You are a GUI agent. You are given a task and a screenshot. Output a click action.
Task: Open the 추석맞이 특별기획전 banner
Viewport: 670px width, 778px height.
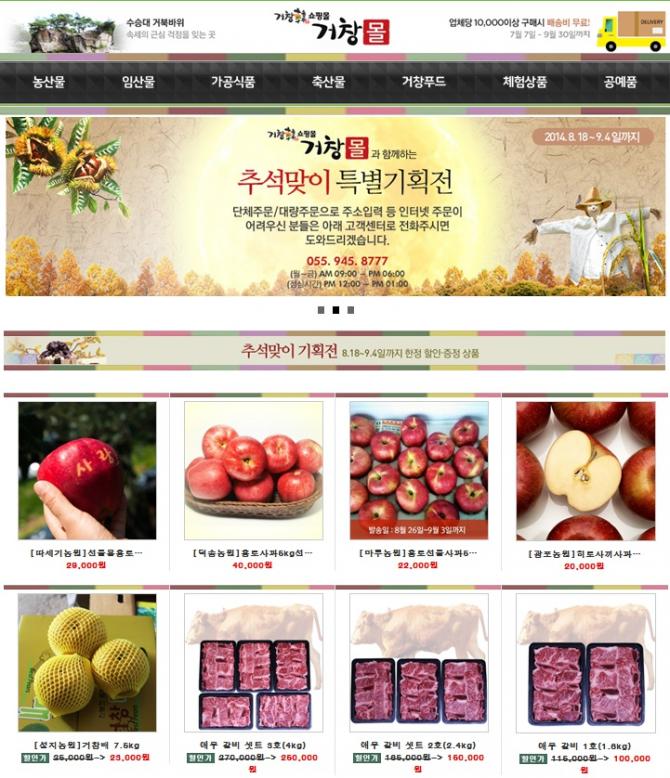pyautogui.click(x=335, y=206)
